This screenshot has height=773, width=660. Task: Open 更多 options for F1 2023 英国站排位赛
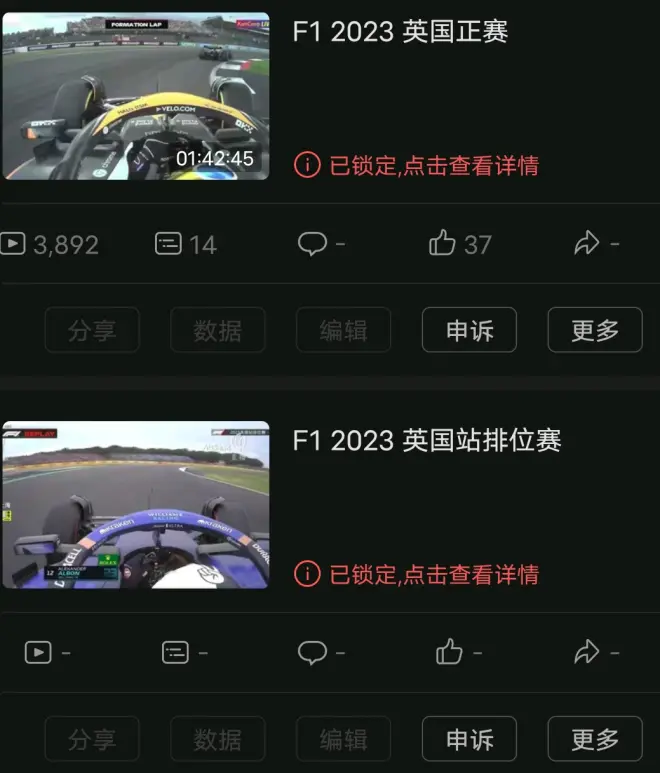tap(595, 739)
